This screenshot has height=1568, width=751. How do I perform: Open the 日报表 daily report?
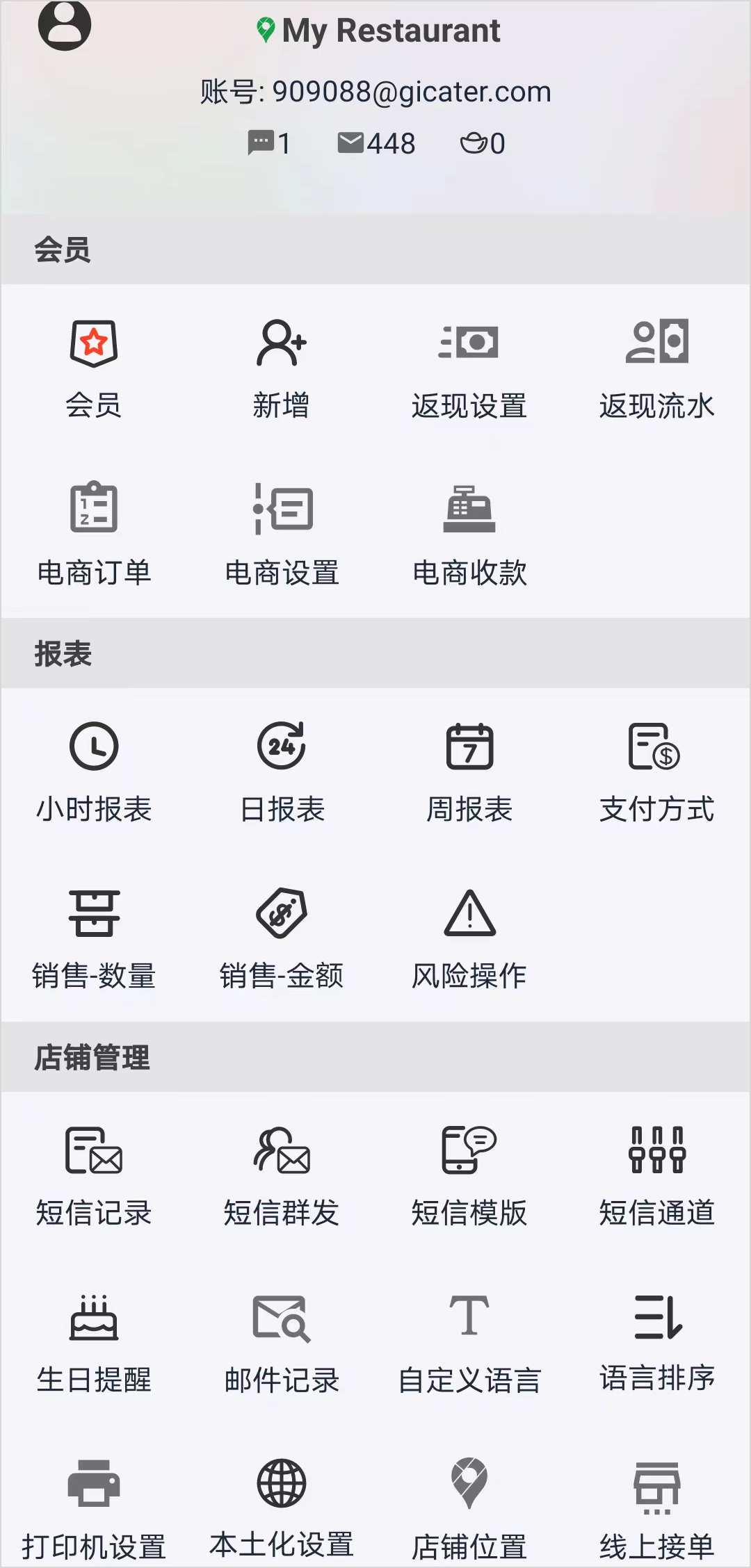tap(282, 773)
